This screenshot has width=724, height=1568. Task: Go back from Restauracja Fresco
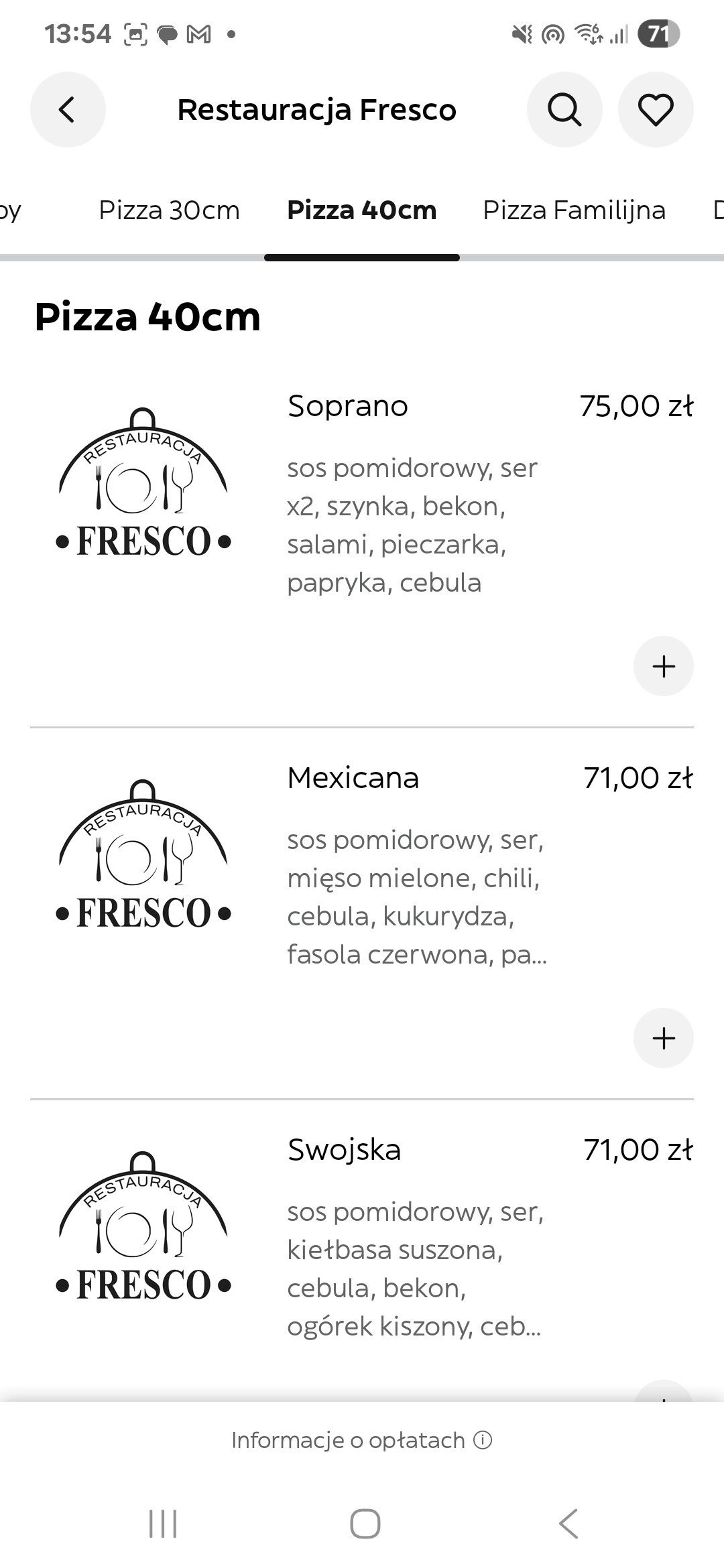tap(68, 110)
